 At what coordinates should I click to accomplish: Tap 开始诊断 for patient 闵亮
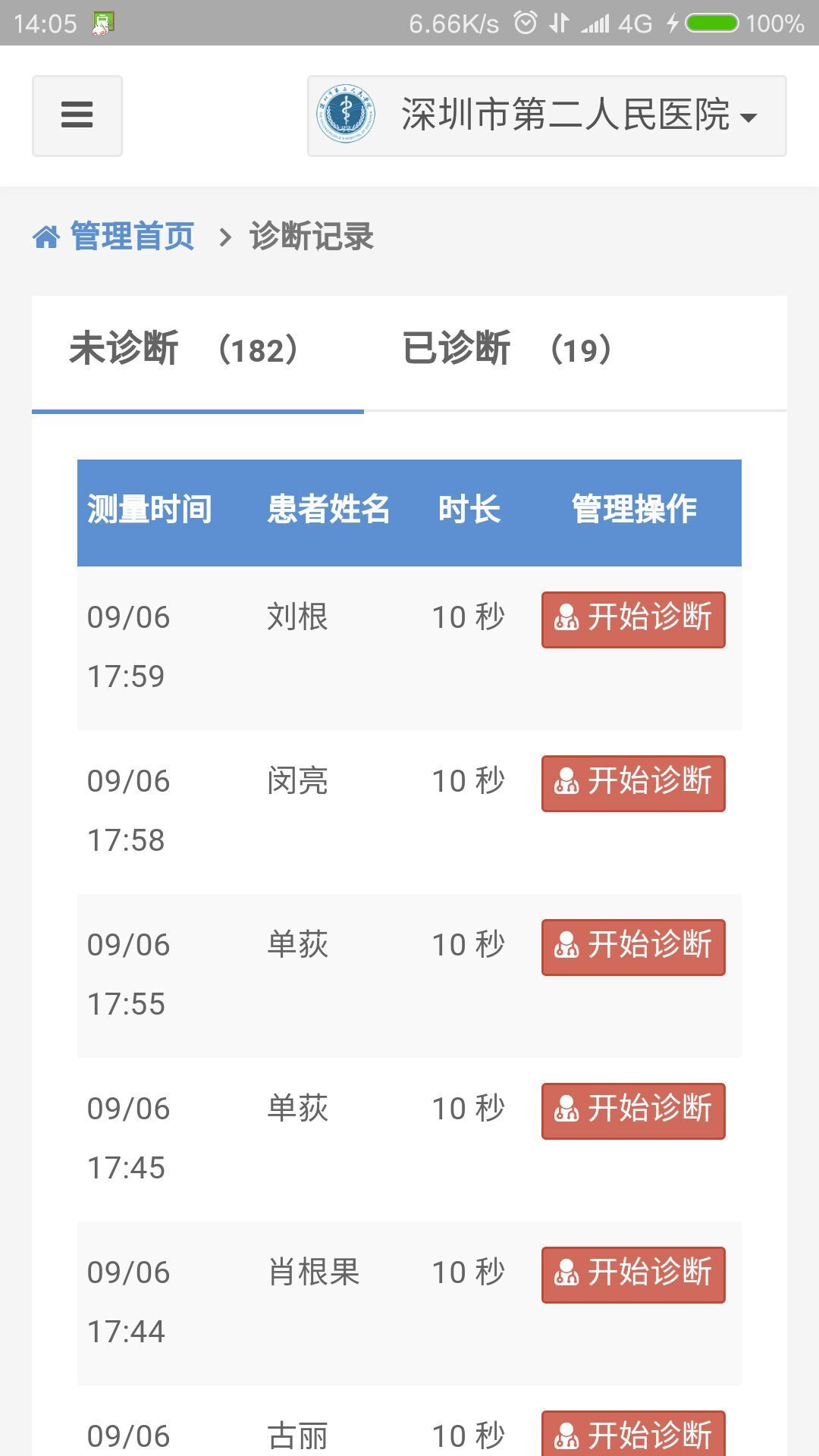point(633,783)
